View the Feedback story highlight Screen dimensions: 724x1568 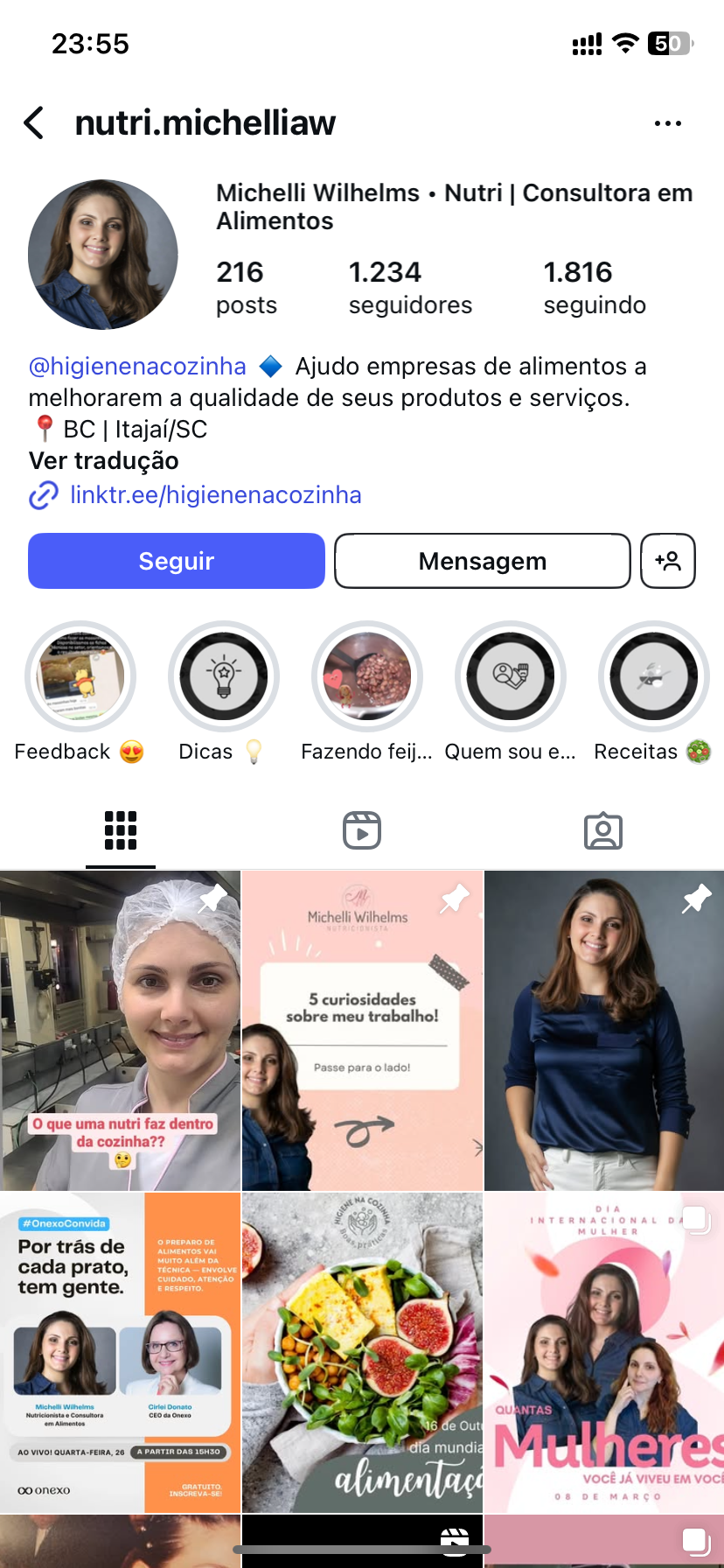80,676
